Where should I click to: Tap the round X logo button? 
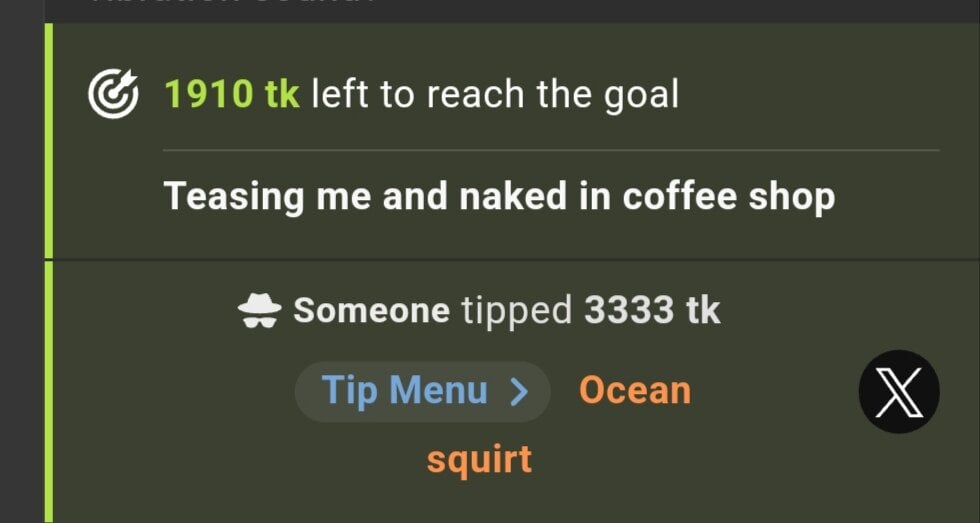(x=898, y=391)
